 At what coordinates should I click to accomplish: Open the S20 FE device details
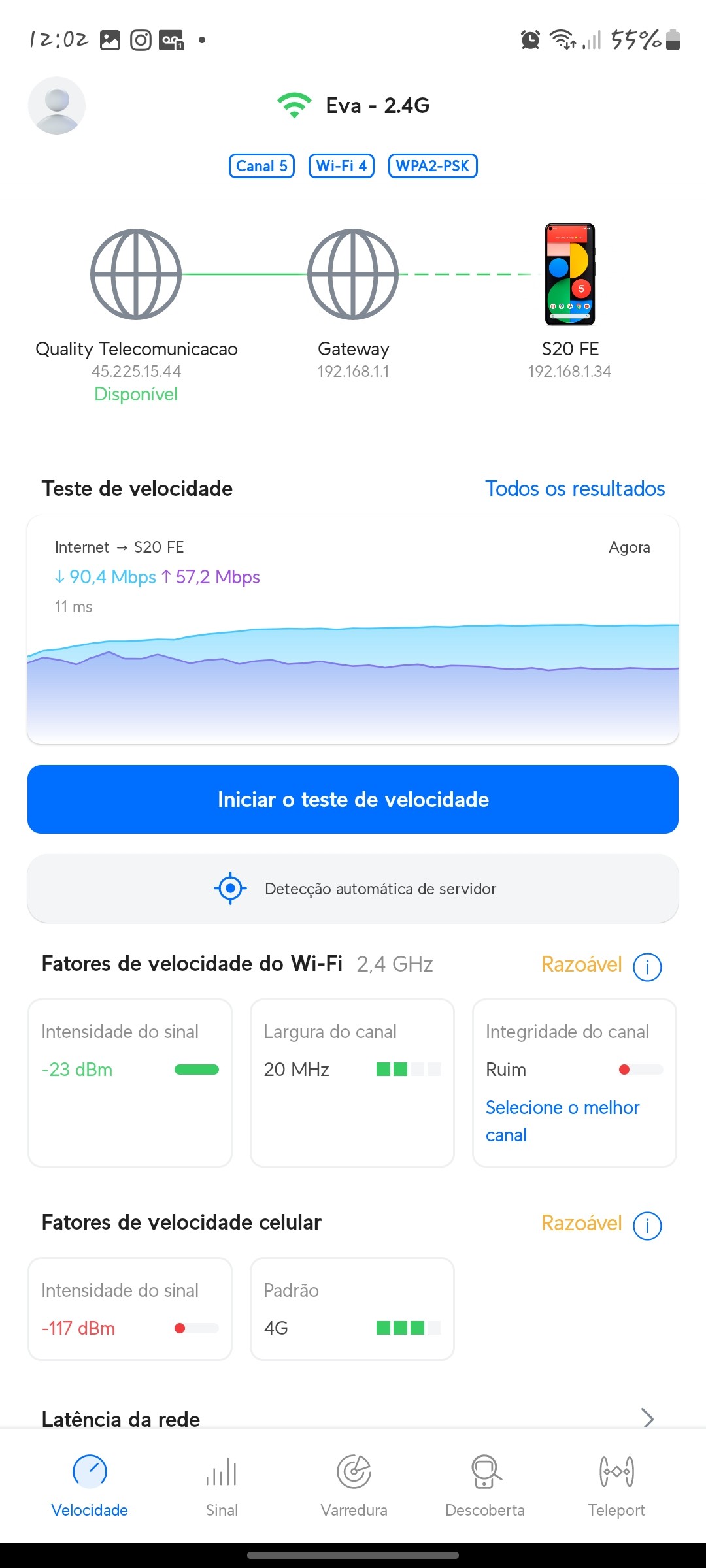tap(569, 274)
